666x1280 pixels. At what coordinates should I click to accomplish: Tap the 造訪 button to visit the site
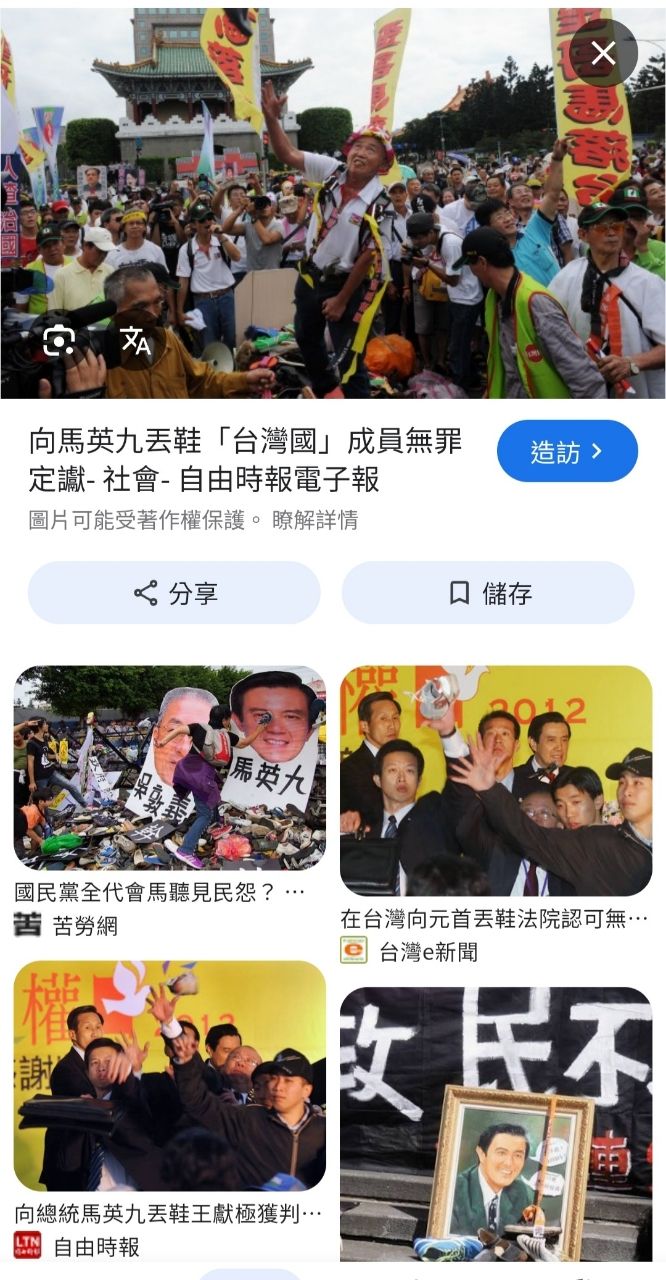pos(566,451)
